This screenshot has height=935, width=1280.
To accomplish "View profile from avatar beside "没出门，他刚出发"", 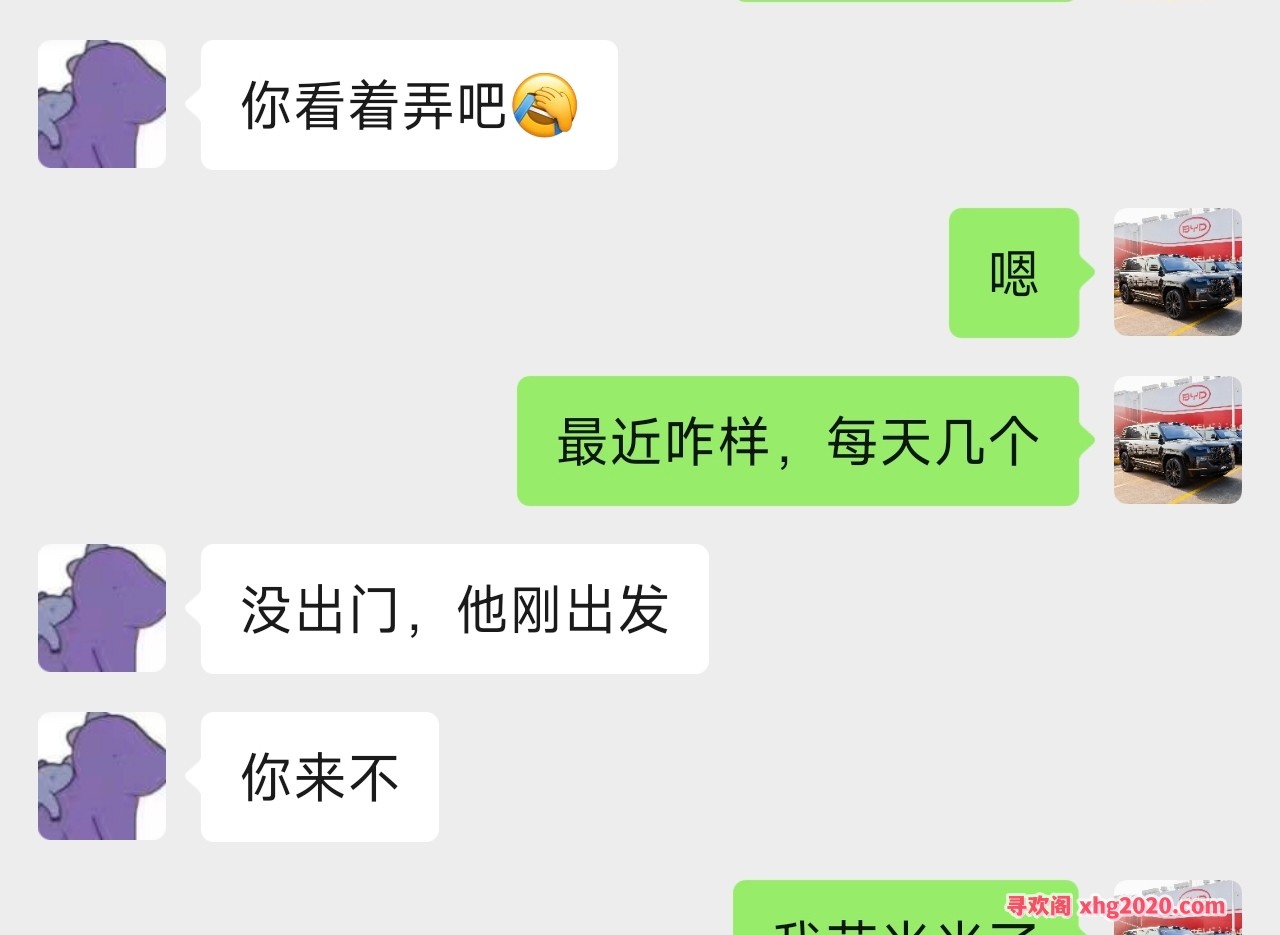I will [x=102, y=608].
